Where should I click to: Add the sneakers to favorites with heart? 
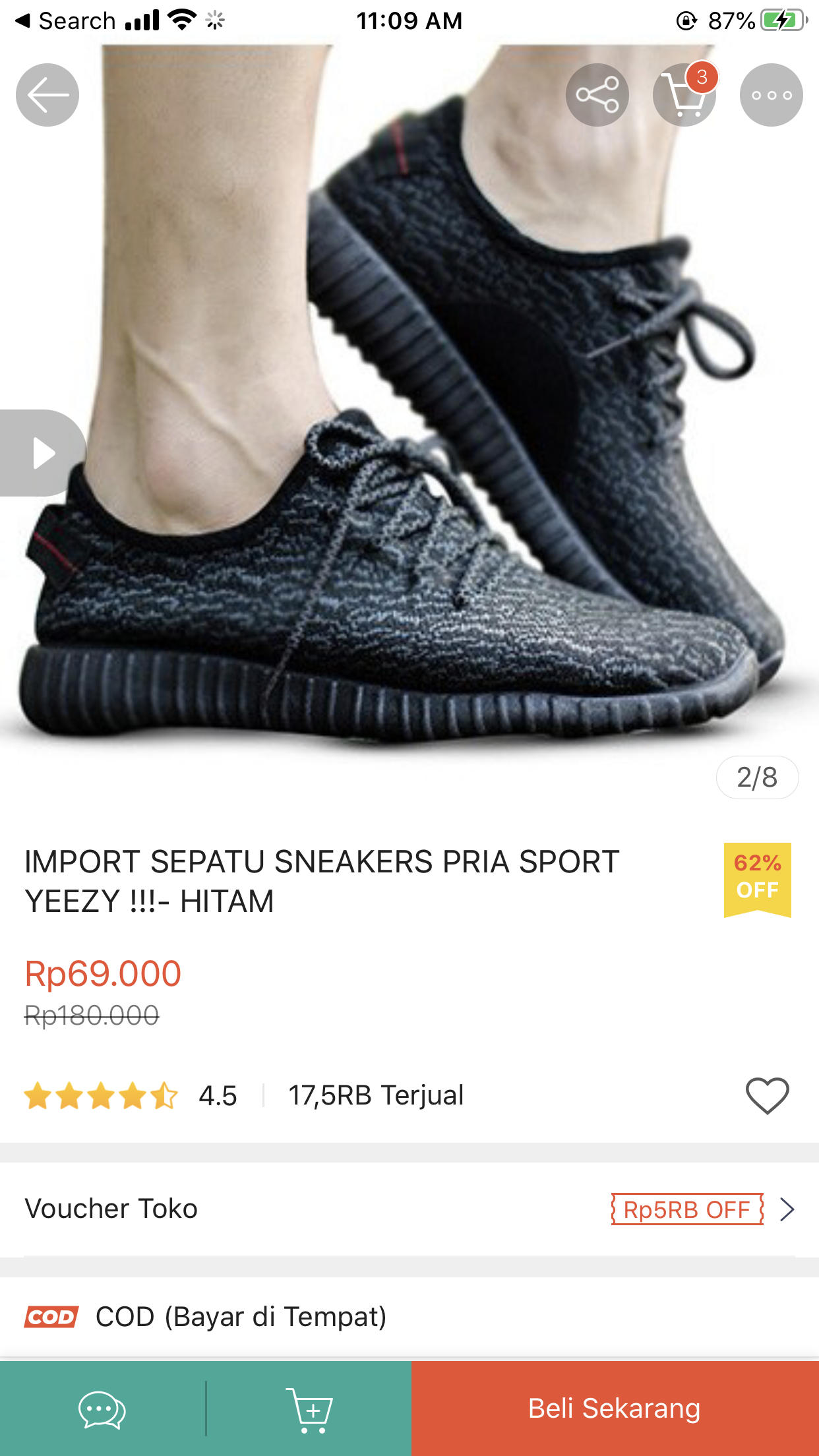tap(767, 1095)
